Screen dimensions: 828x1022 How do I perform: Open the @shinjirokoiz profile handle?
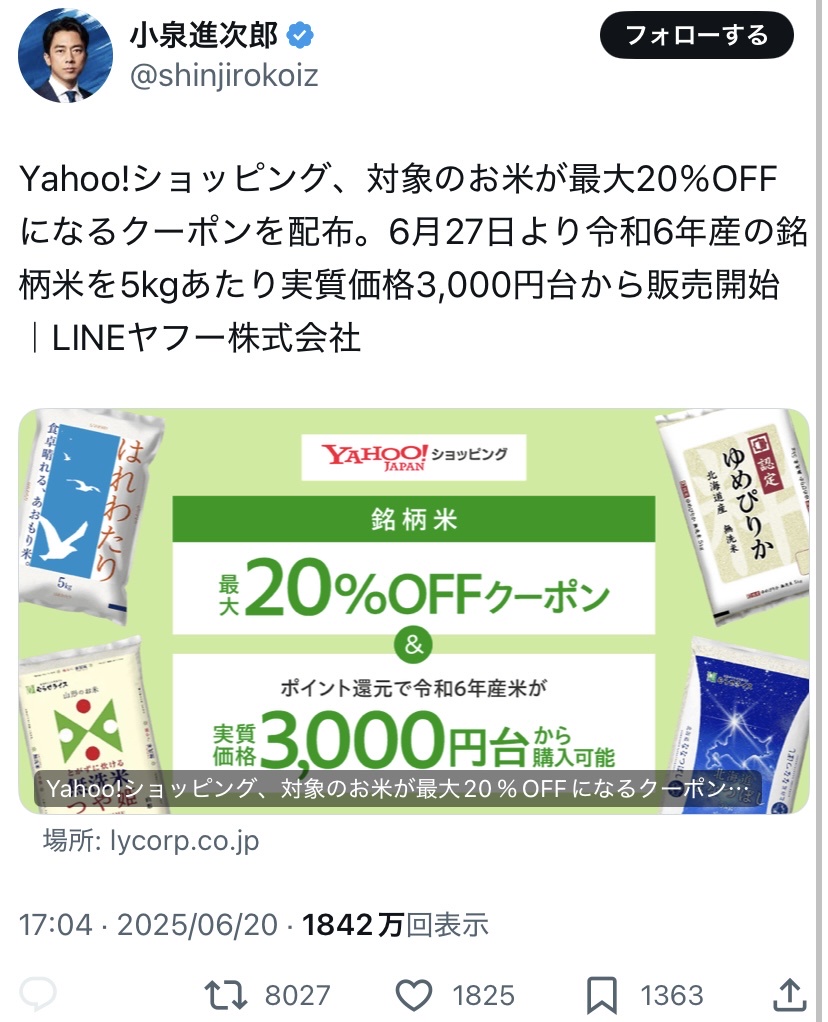coord(223,76)
